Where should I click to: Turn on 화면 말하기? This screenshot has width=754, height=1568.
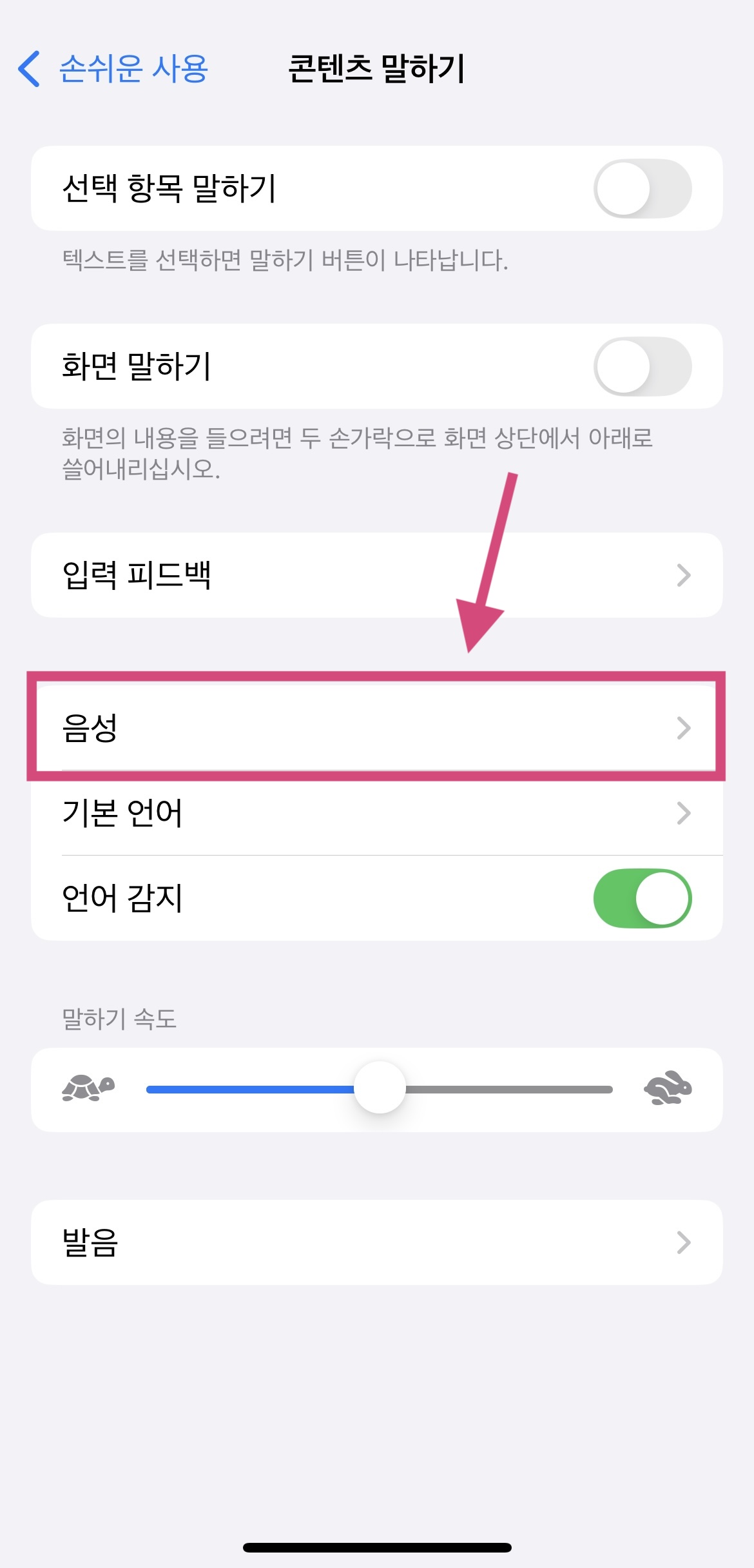tap(642, 366)
